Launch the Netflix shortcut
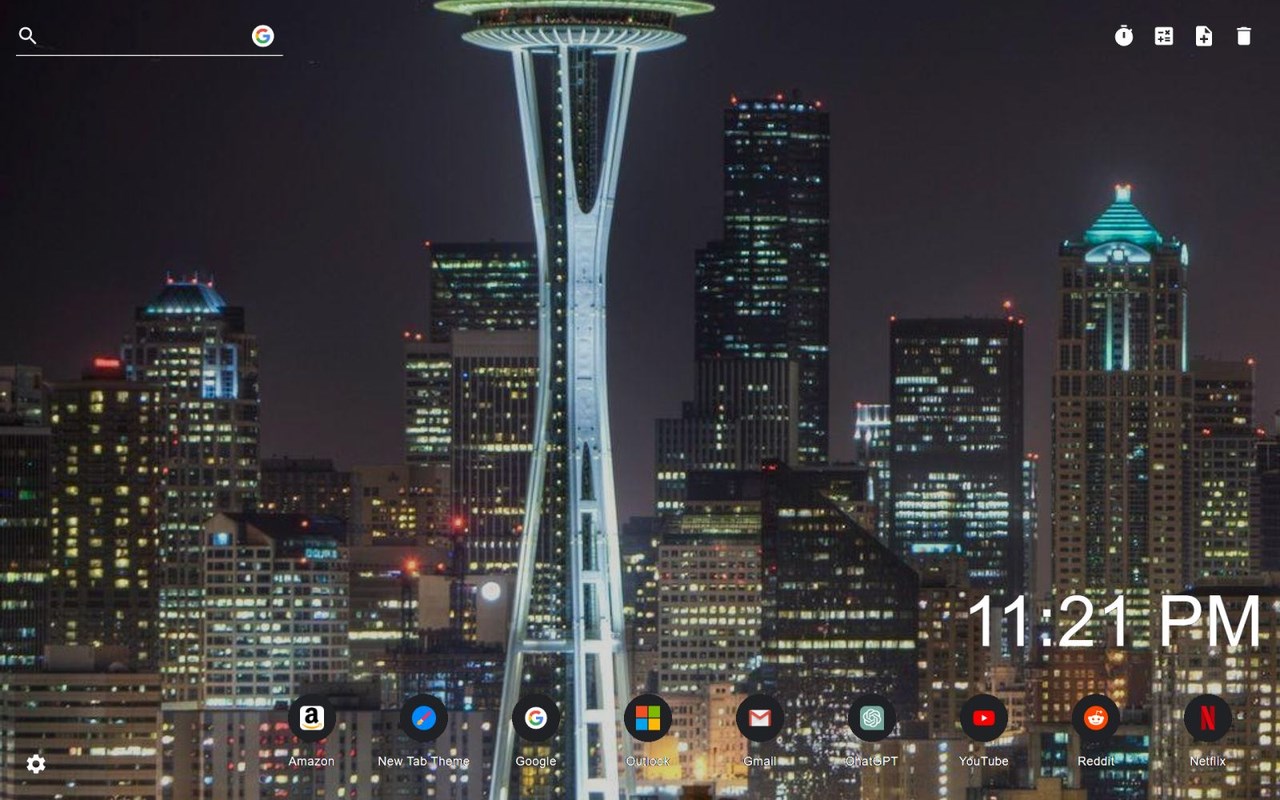 tap(1208, 718)
